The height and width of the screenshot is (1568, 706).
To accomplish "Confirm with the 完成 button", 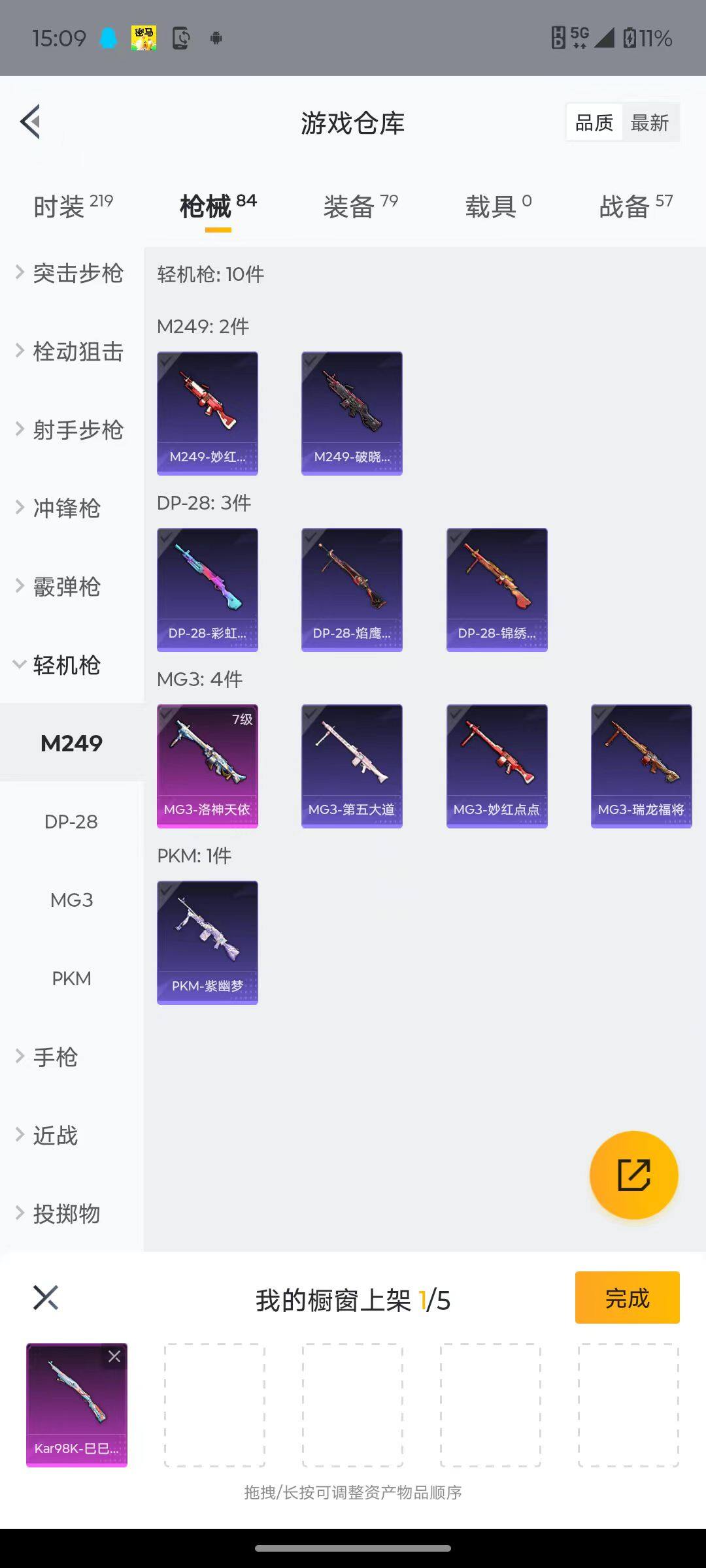I will pos(627,1298).
